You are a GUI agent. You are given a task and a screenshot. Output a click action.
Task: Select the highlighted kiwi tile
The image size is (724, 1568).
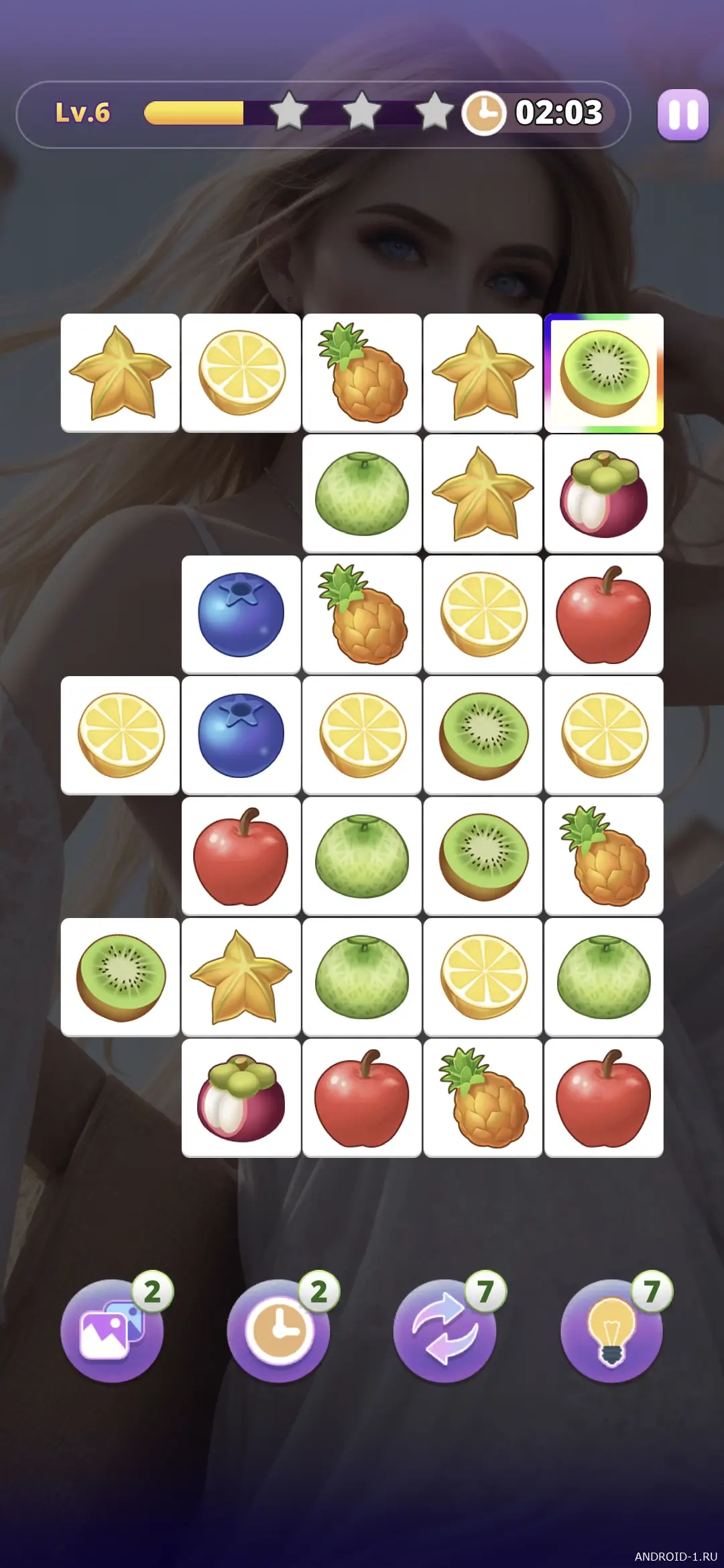point(604,373)
